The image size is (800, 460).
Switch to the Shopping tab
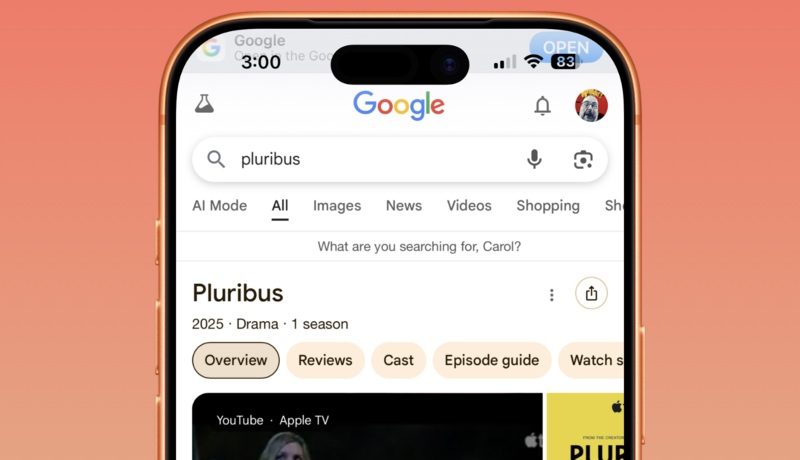548,206
